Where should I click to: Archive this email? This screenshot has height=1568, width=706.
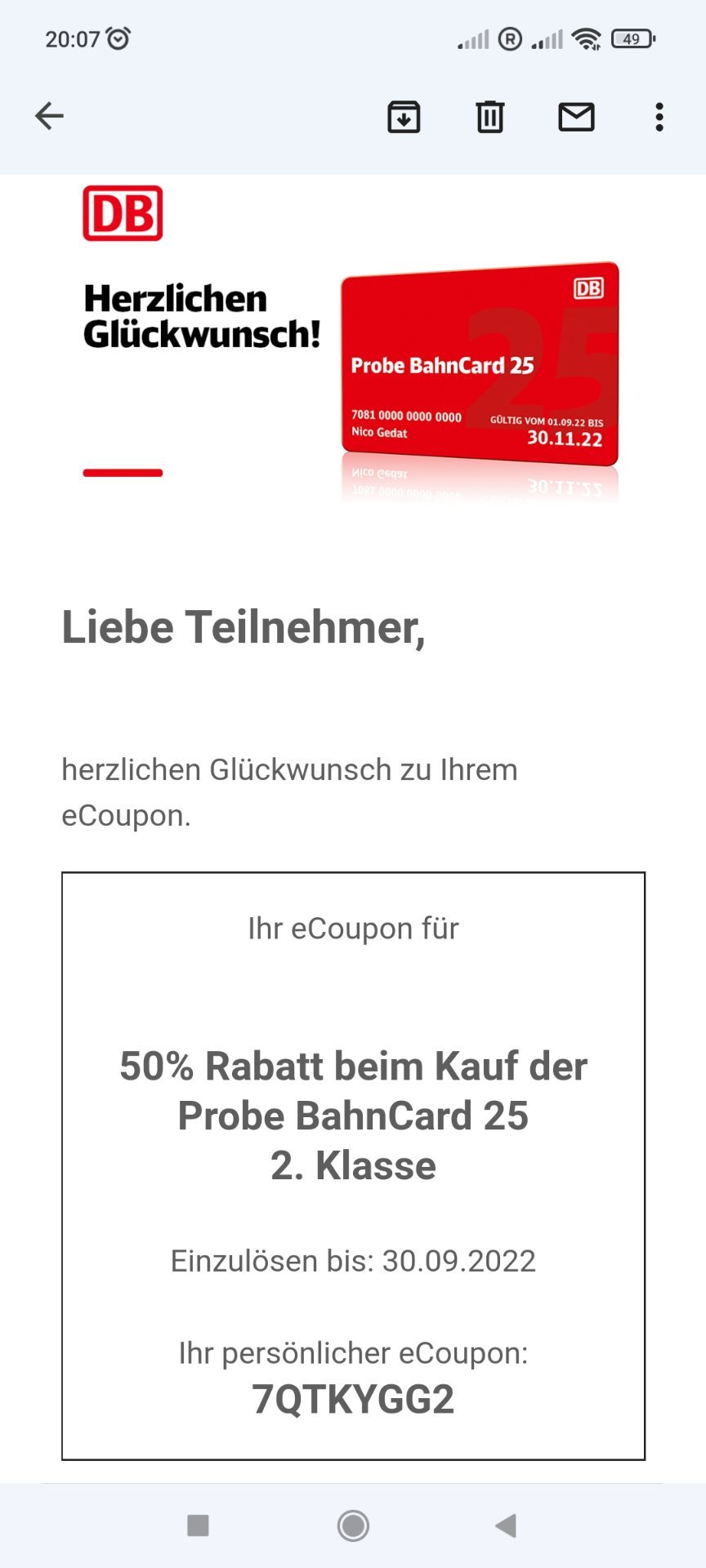[404, 117]
